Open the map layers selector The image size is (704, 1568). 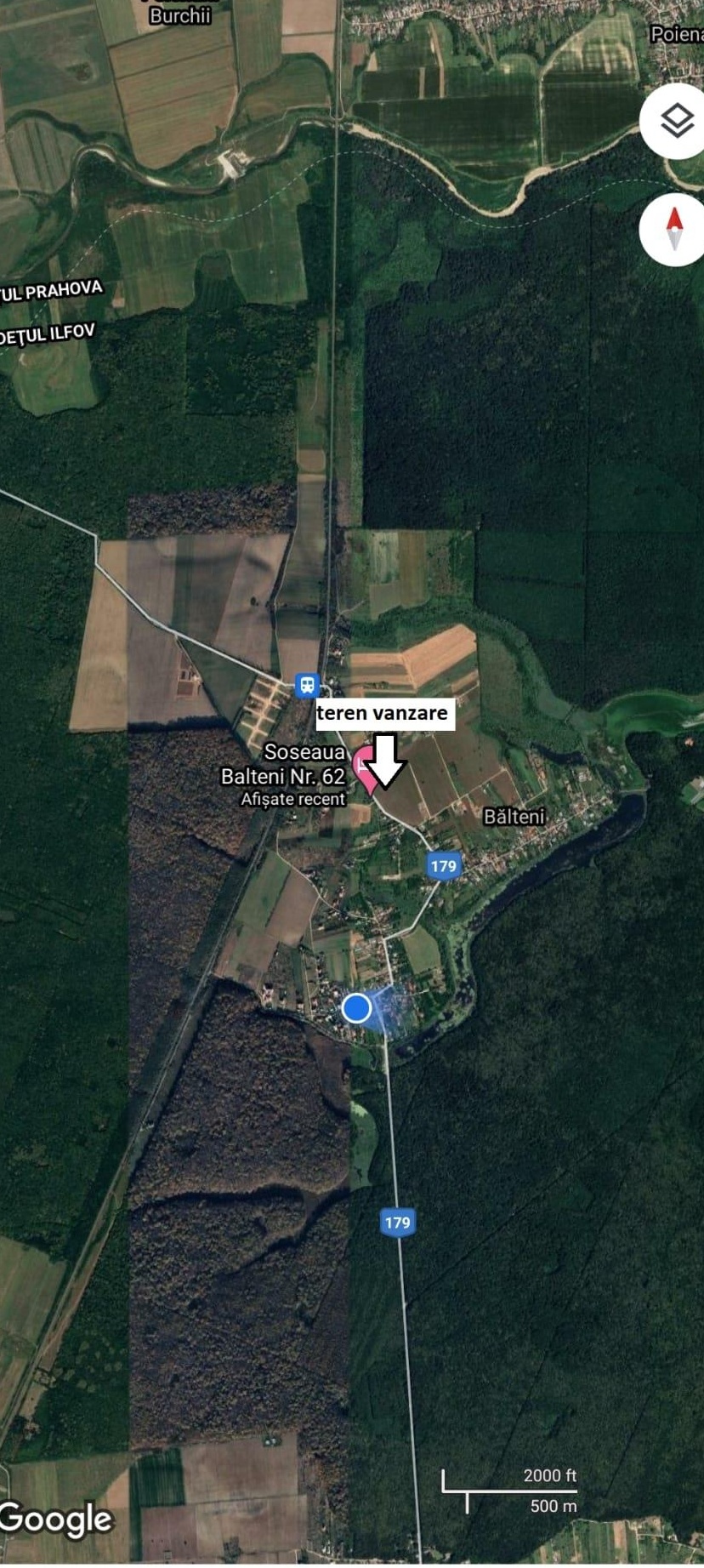coord(676,122)
